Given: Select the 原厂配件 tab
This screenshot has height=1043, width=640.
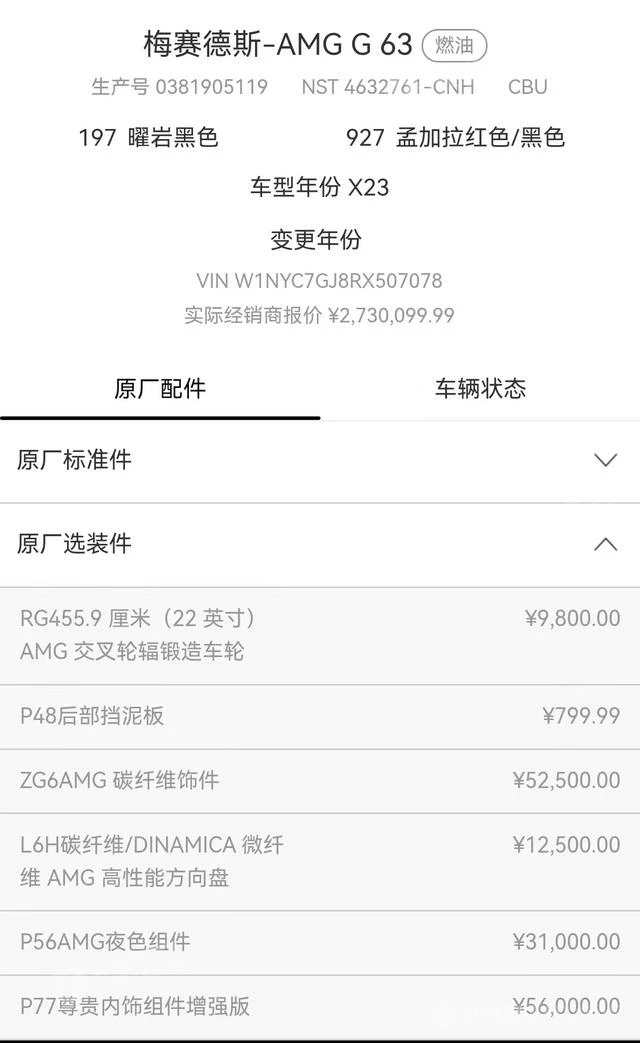Looking at the screenshot, I should (x=160, y=388).
